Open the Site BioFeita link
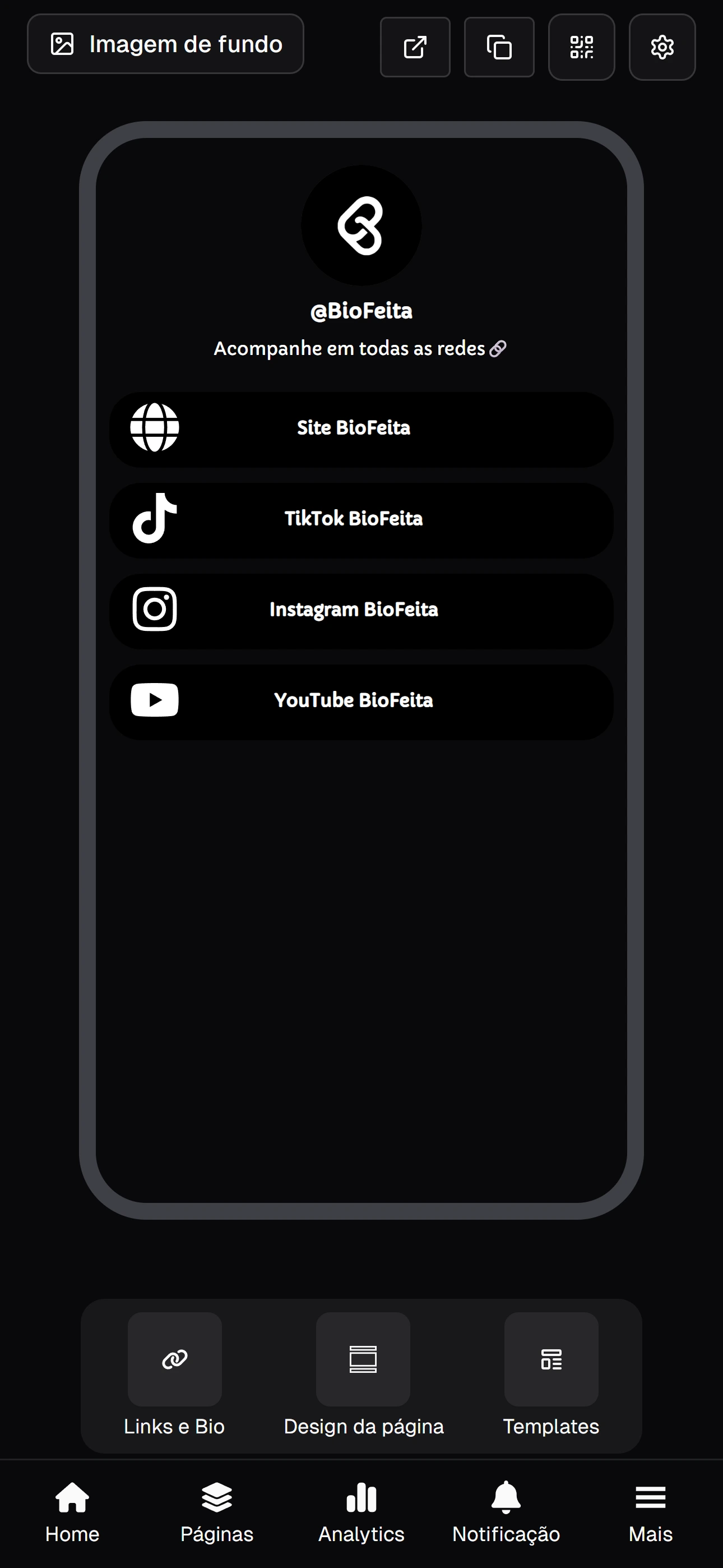Viewport: 723px width, 1568px height. point(361,429)
